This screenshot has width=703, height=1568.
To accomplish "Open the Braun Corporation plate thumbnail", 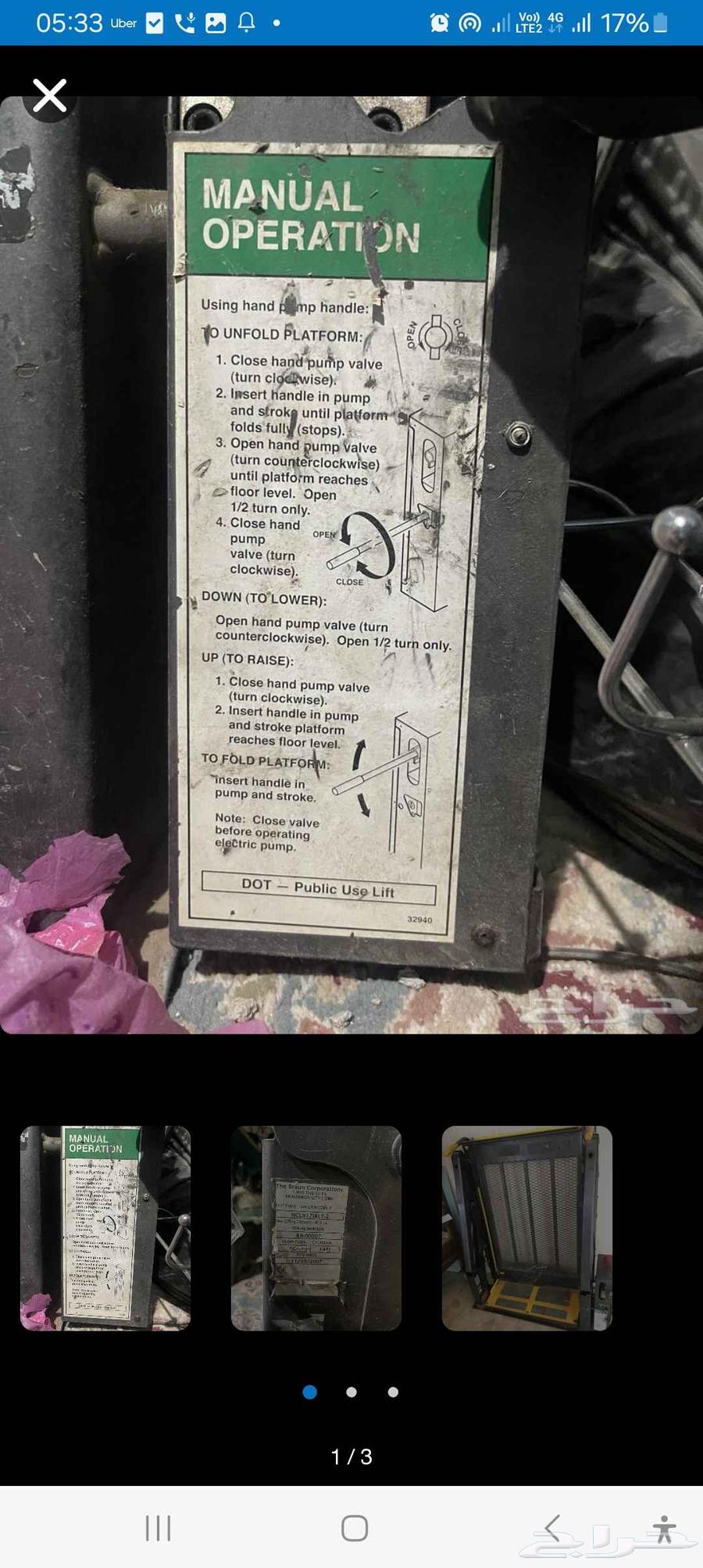I will coord(316,1227).
